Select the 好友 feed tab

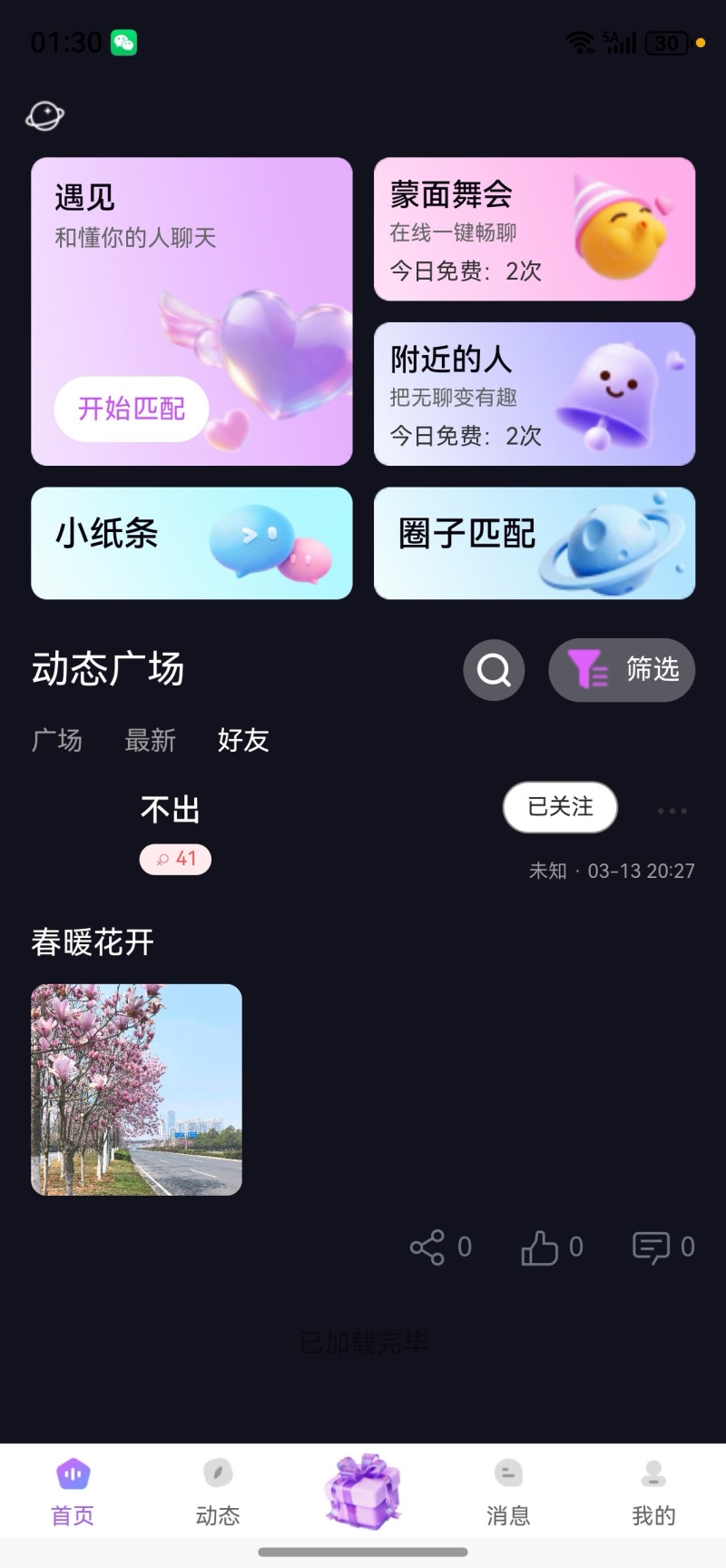pos(243,740)
